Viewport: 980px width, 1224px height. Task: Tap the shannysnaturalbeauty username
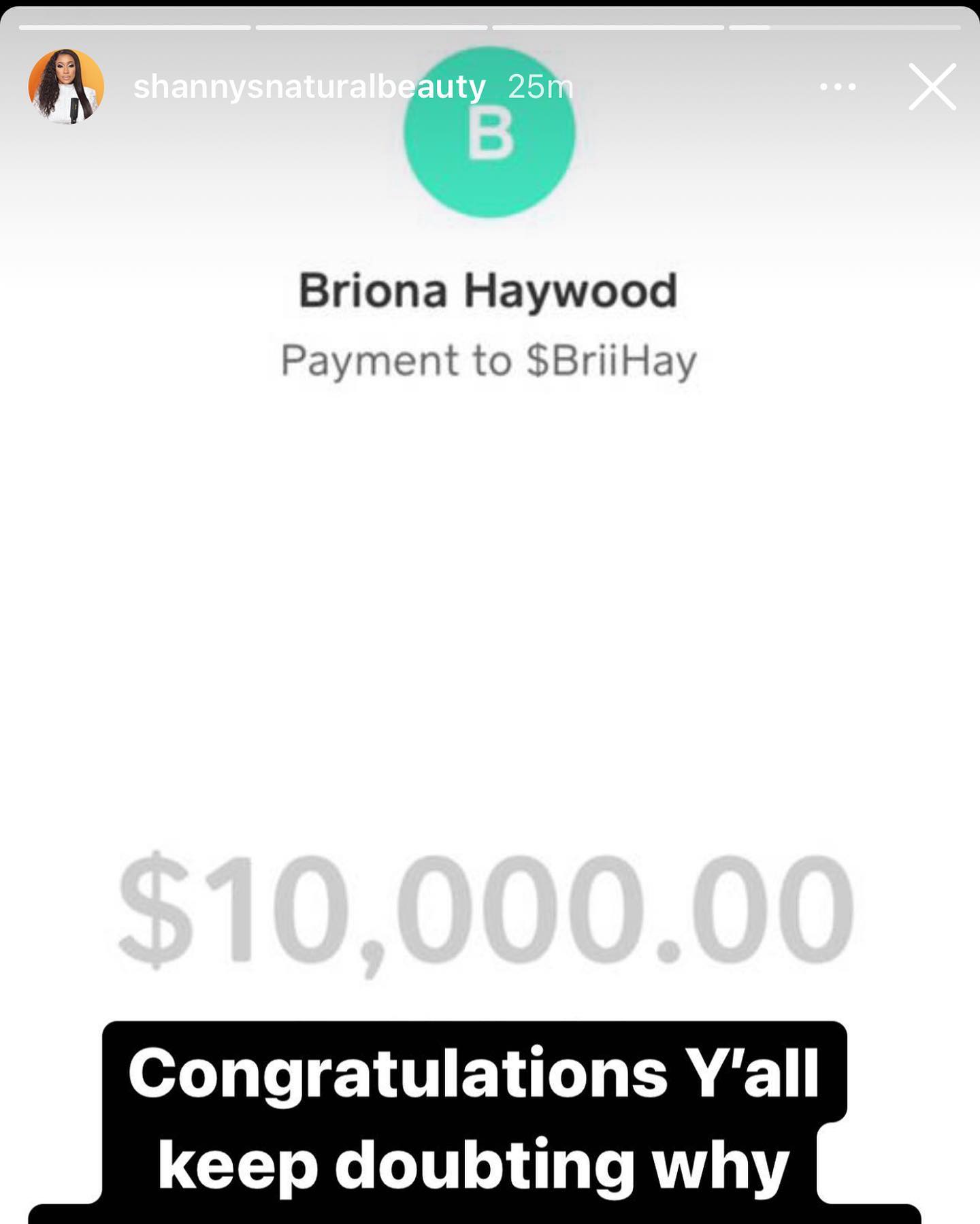[310, 87]
